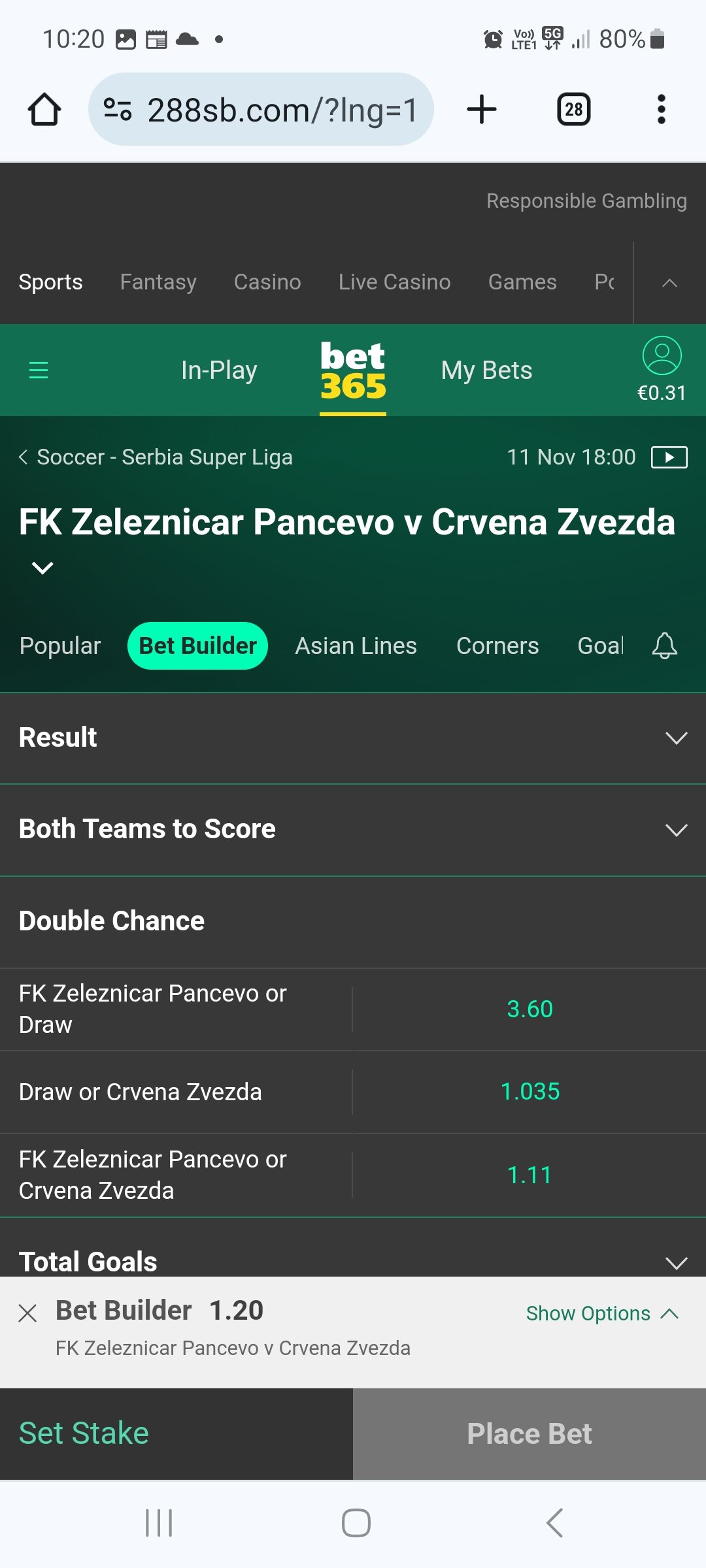Switch to the Casino section
This screenshot has height=1568, width=706.
(x=267, y=282)
